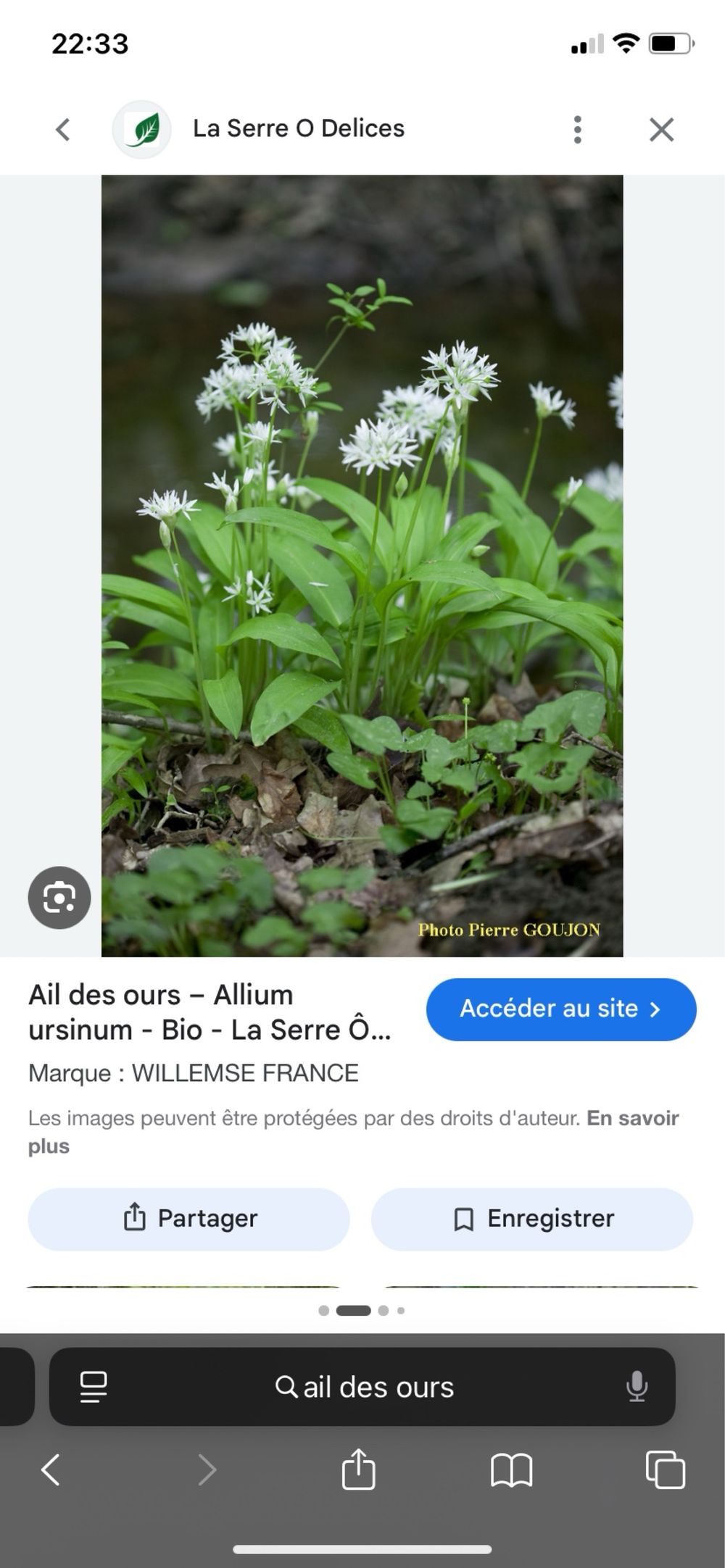Open Google Lens on the image
This screenshot has height=1568, width=725.
59,897
